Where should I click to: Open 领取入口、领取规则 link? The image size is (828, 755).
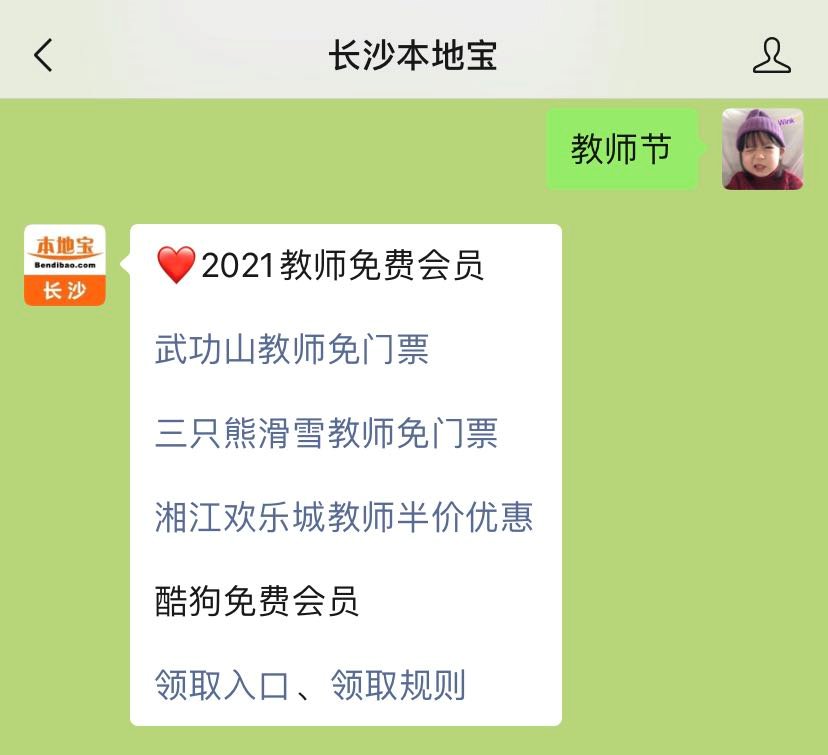pyautogui.click(x=310, y=685)
